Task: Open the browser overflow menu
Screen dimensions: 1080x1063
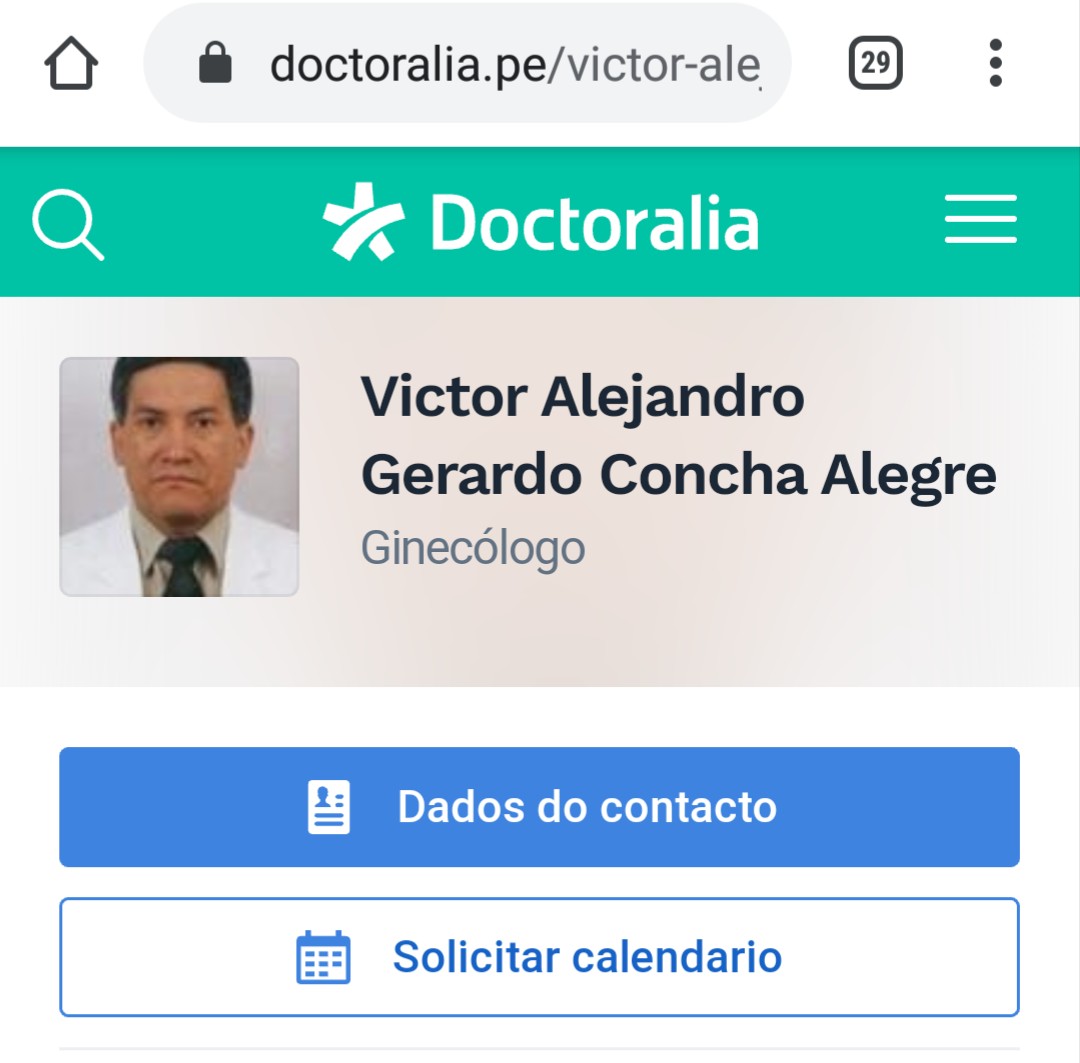Action: 994,64
